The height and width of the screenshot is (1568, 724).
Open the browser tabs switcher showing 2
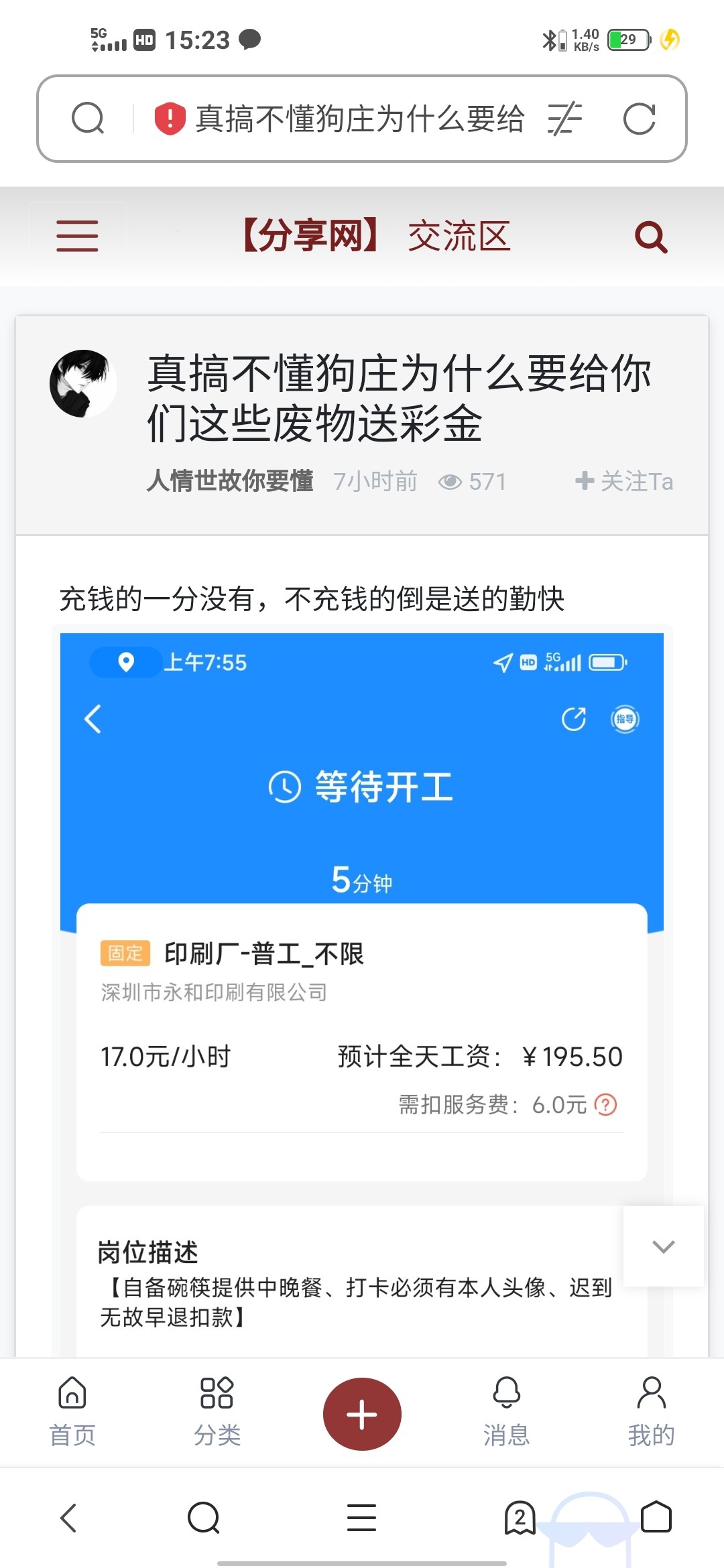click(x=520, y=1518)
